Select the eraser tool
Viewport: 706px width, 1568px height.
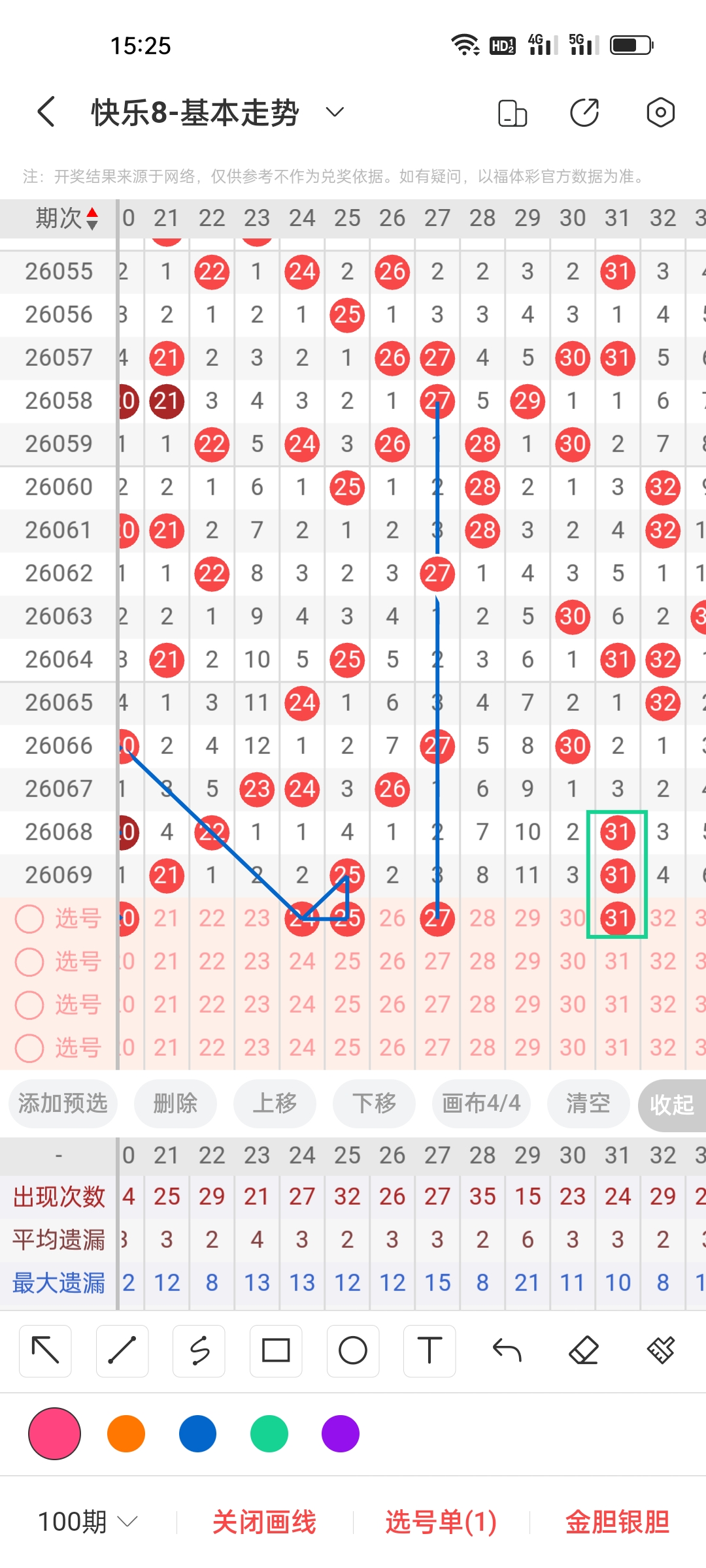tap(583, 1350)
